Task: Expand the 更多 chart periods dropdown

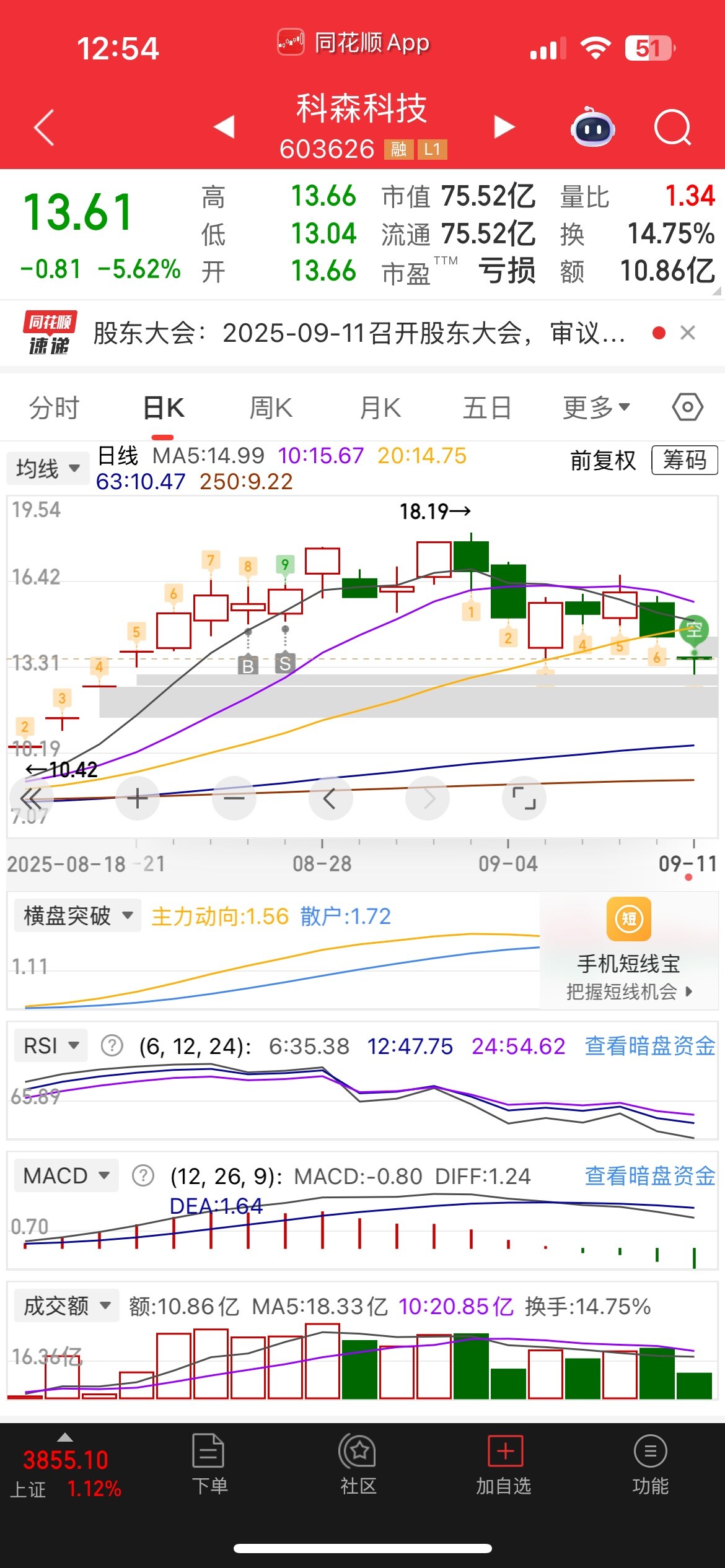Action: pos(596,408)
